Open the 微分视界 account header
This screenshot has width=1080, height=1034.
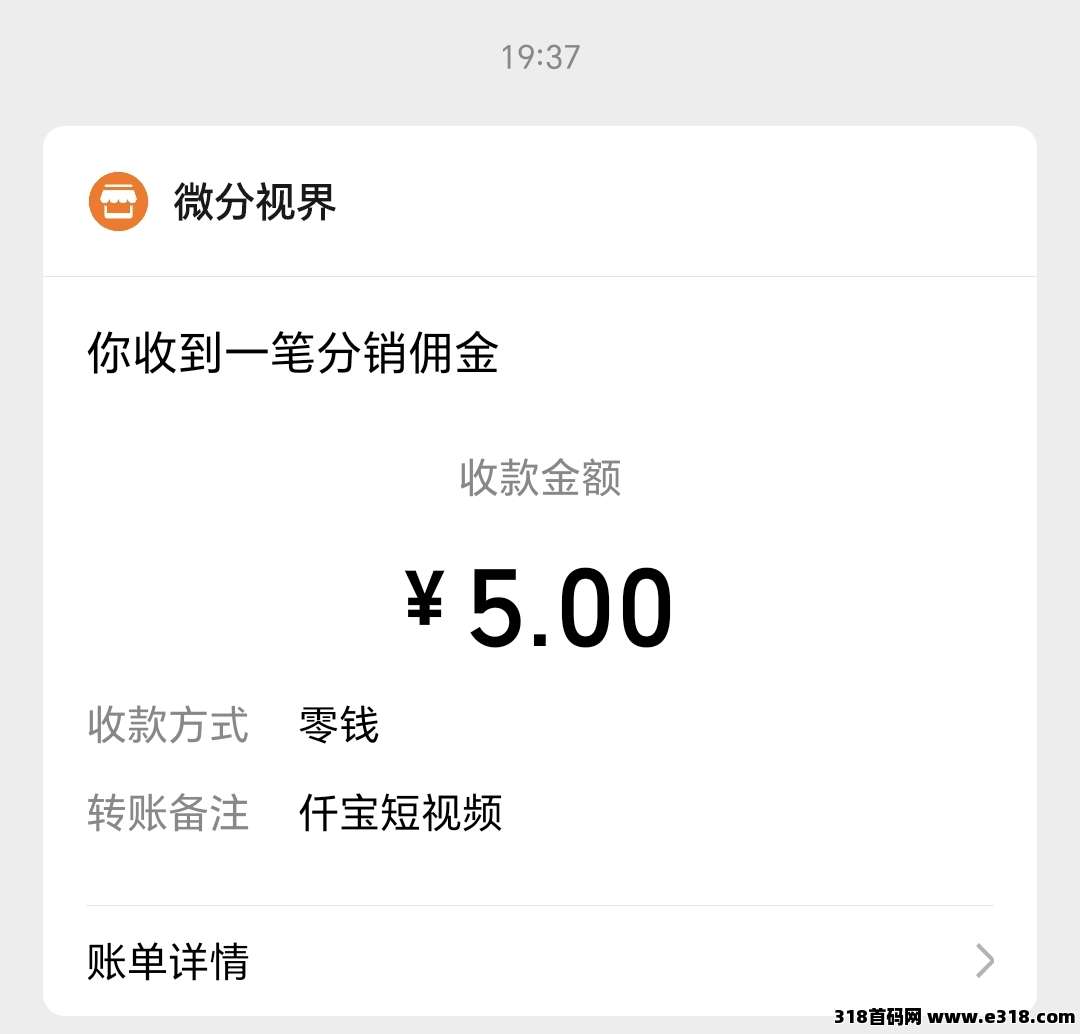click(x=255, y=202)
